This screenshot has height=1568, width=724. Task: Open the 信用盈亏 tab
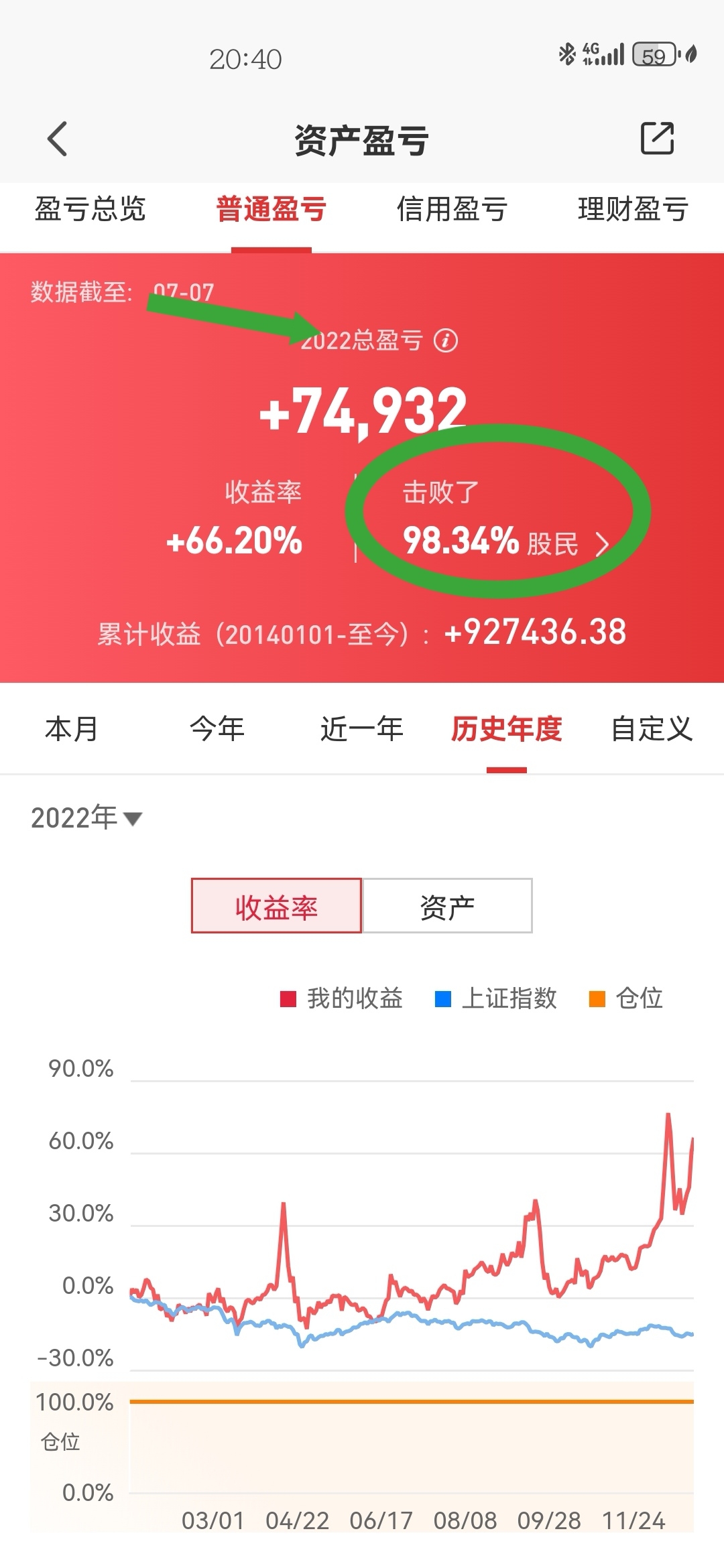(x=452, y=209)
